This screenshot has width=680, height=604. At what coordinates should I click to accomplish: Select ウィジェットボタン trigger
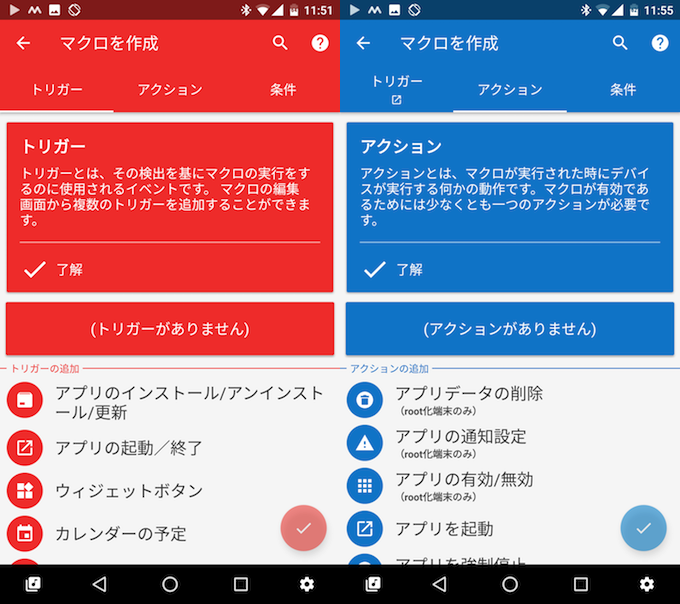129,490
